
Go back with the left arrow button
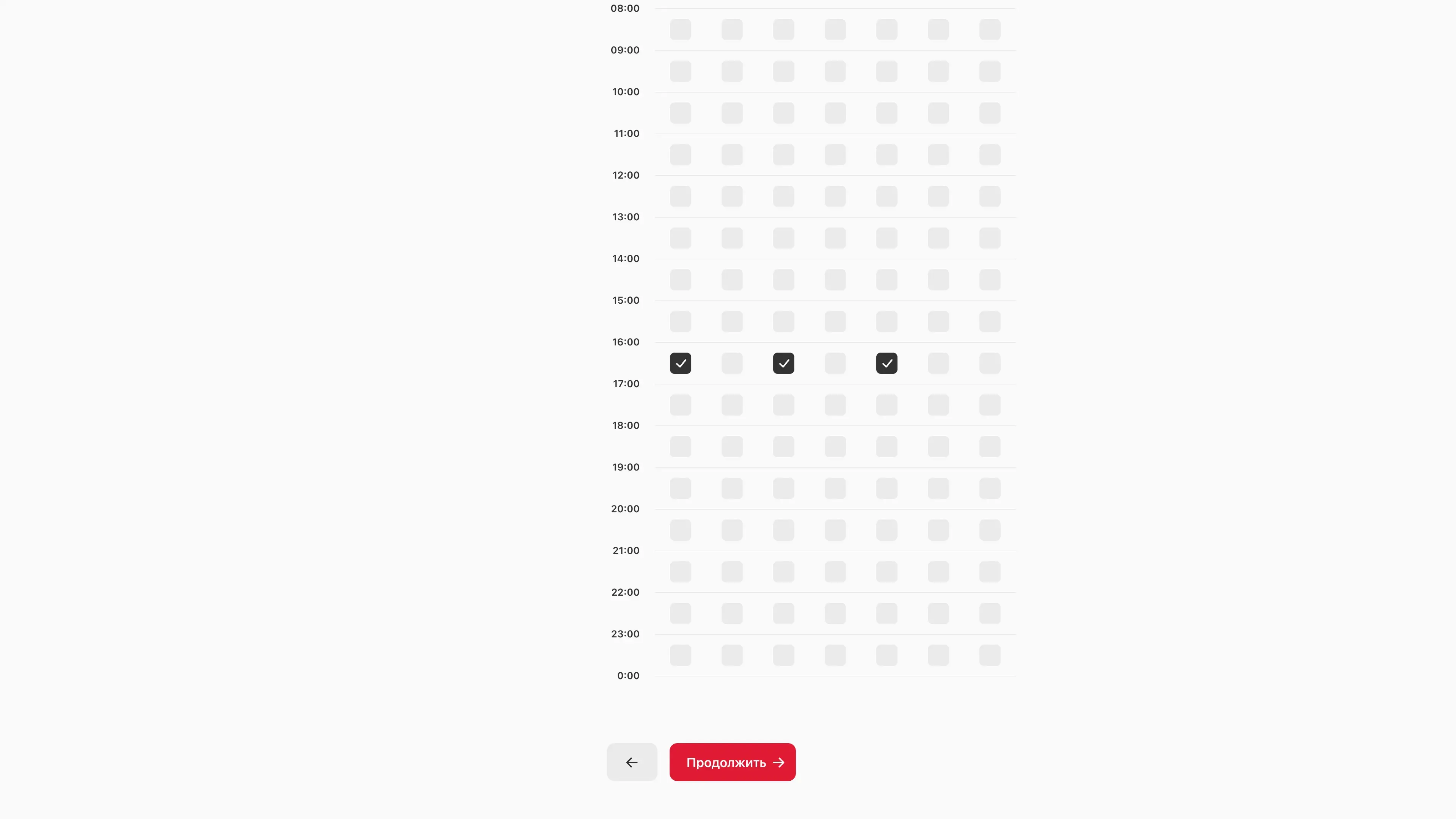point(631,762)
